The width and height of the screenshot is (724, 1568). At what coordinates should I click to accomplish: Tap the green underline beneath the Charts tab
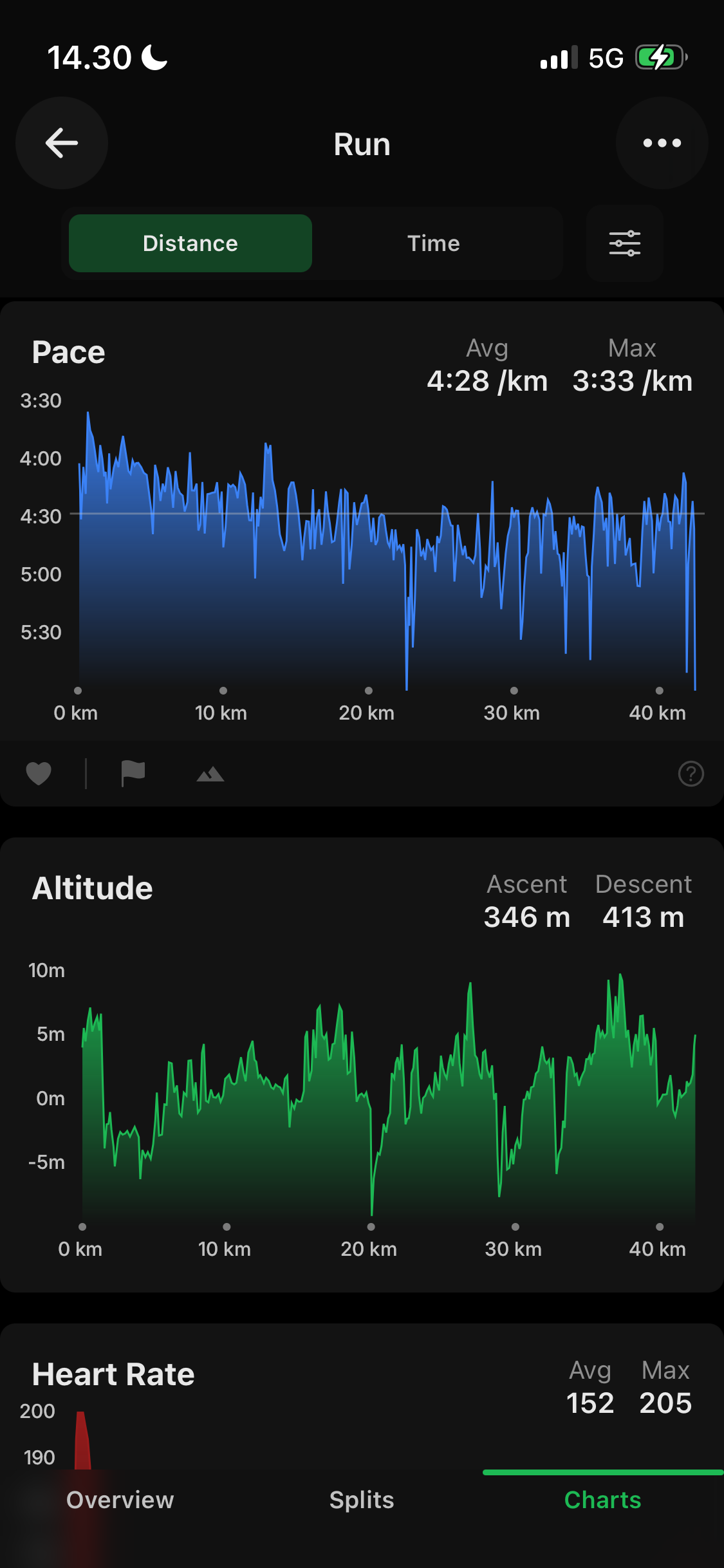coord(602,1472)
